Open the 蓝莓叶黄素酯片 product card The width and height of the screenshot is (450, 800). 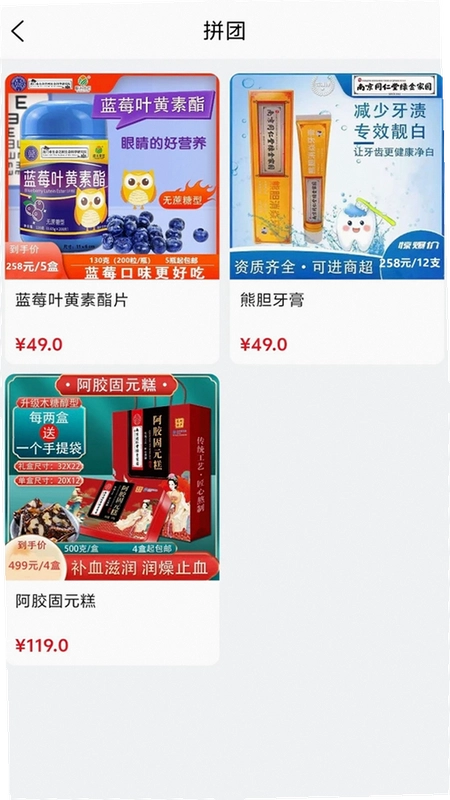coord(112,218)
